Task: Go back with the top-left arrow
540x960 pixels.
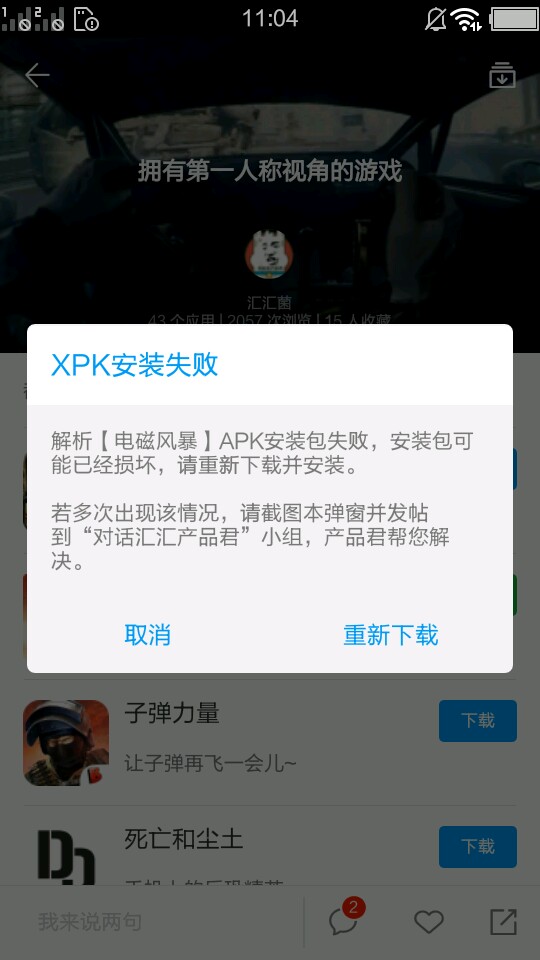Action: [37, 75]
